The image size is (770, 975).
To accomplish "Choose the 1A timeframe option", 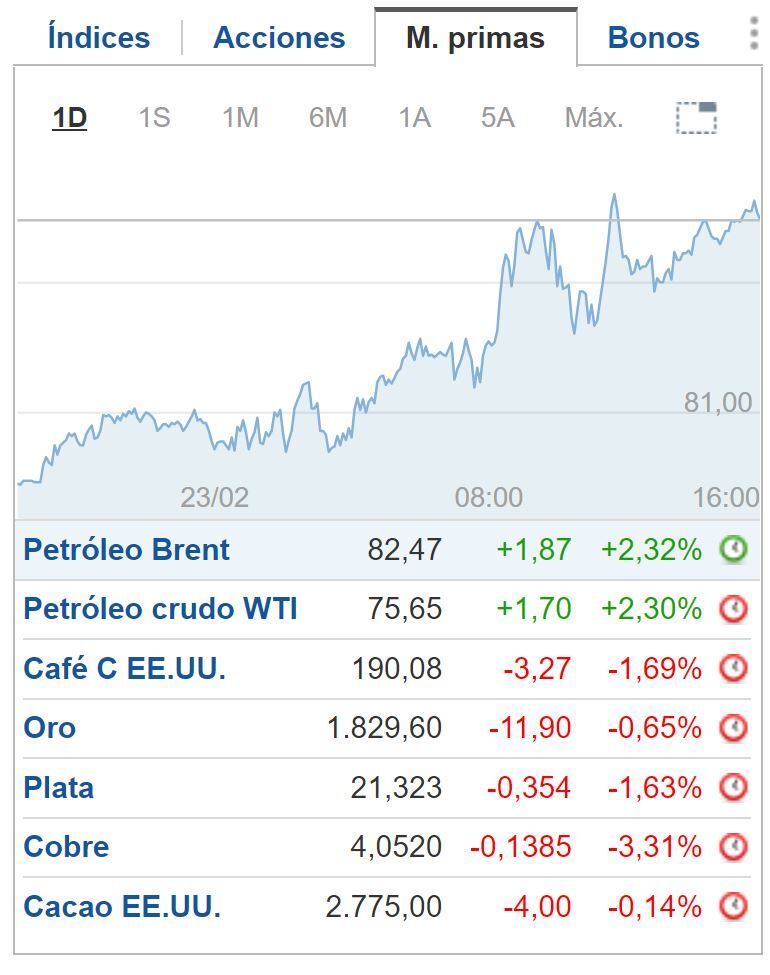I will point(414,117).
